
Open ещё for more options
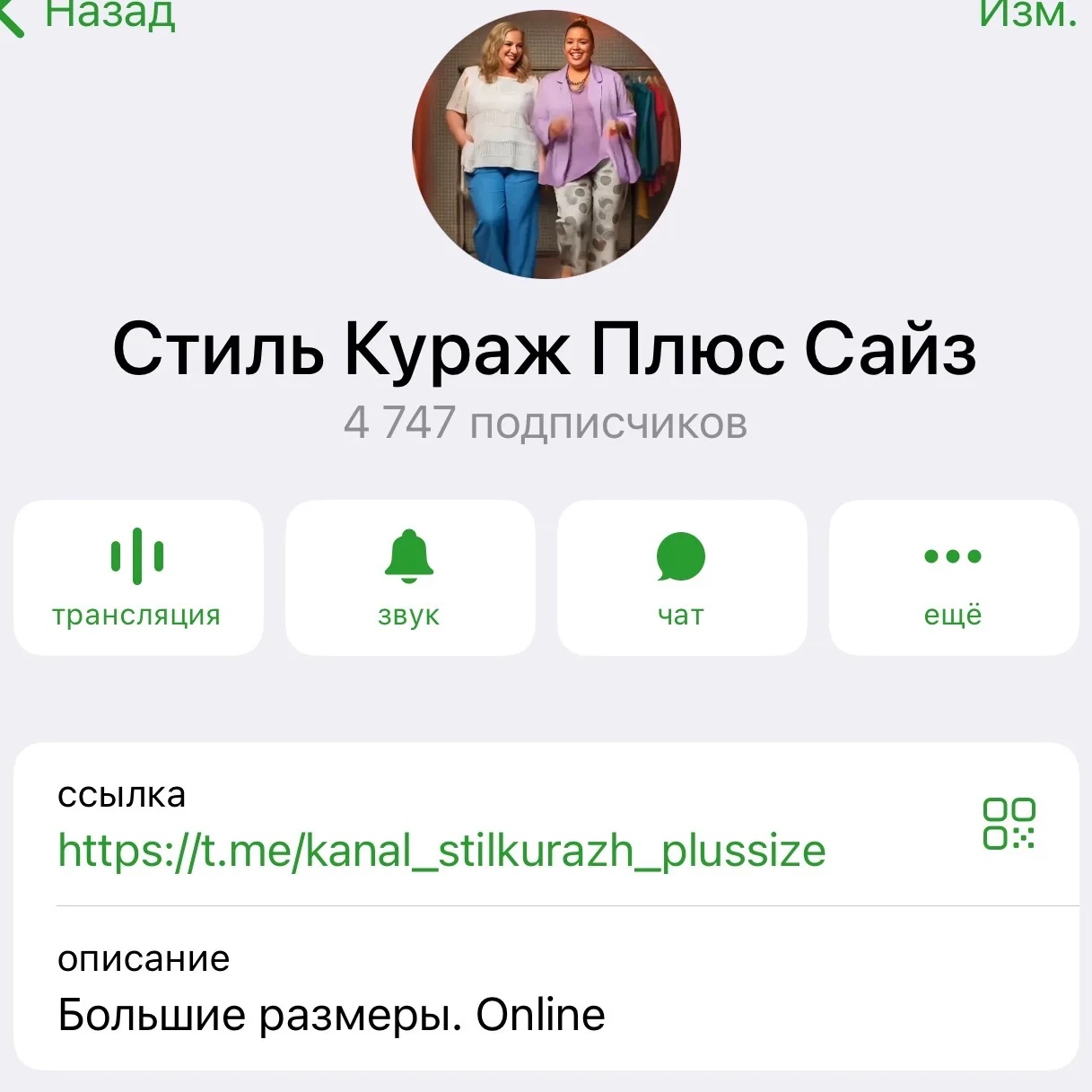(953, 577)
